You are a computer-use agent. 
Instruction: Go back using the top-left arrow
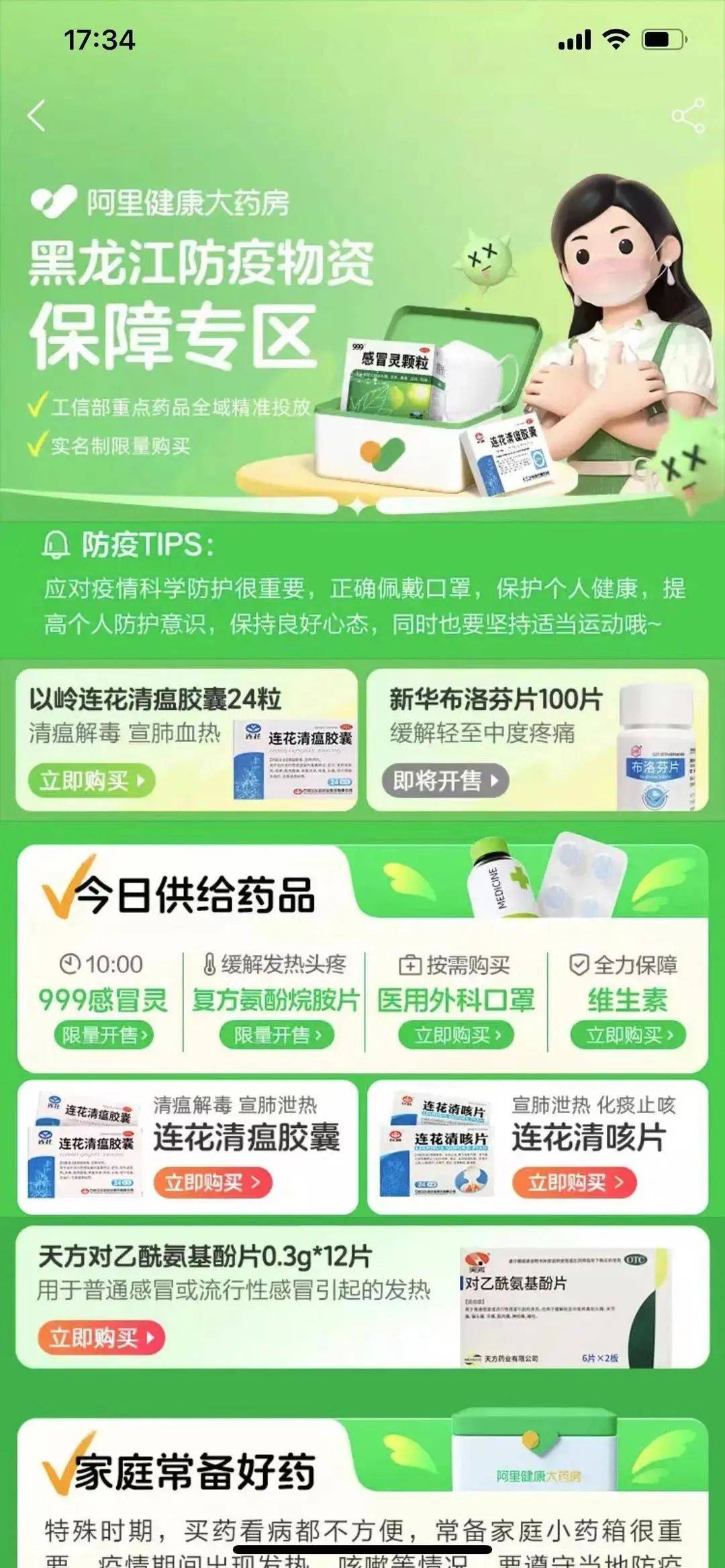[x=37, y=116]
